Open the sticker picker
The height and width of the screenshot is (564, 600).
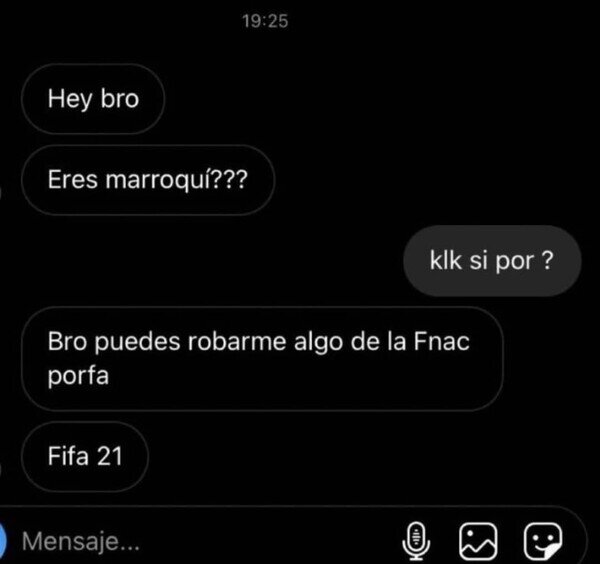click(x=543, y=541)
